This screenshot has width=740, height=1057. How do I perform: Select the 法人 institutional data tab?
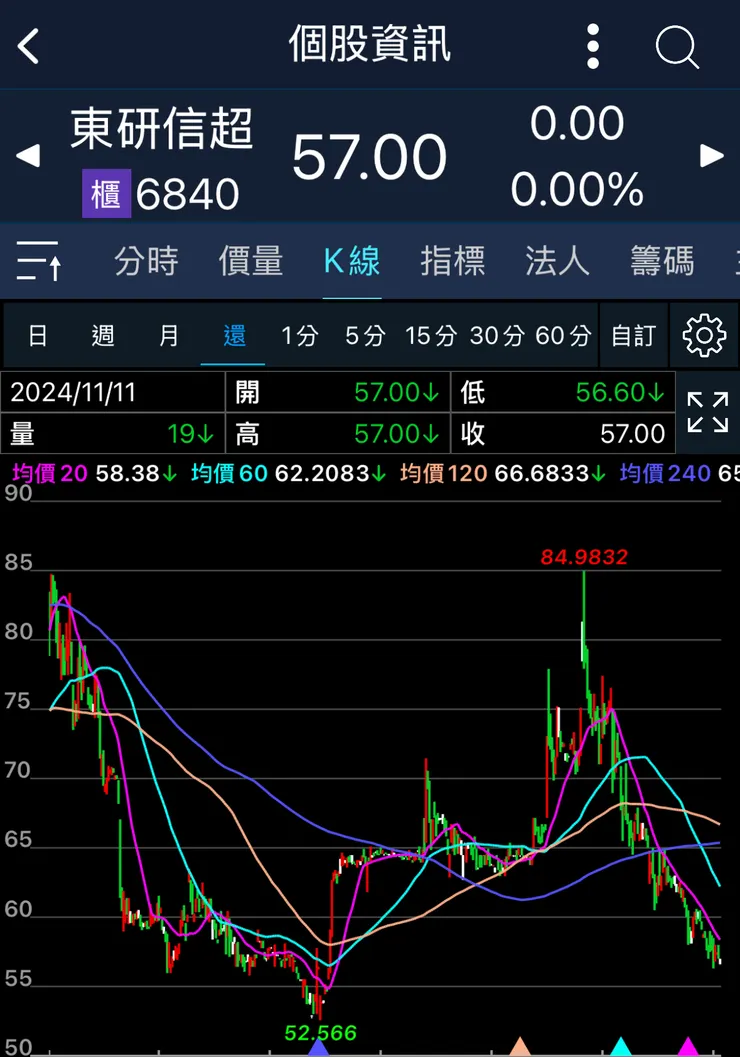(557, 261)
